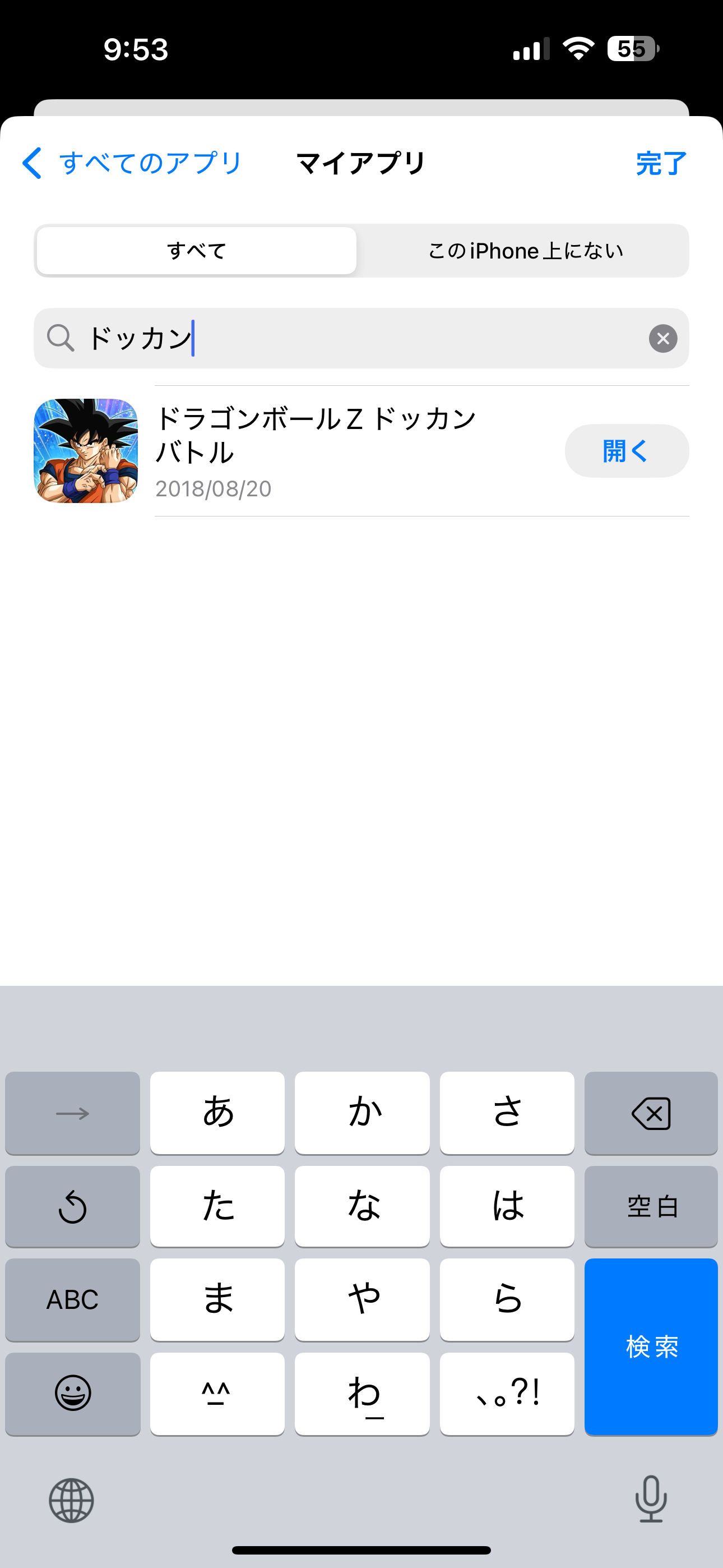The width and height of the screenshot is (723, 1568).
Task: Switch to the すべて segment
Action: (x=197, y=251)
